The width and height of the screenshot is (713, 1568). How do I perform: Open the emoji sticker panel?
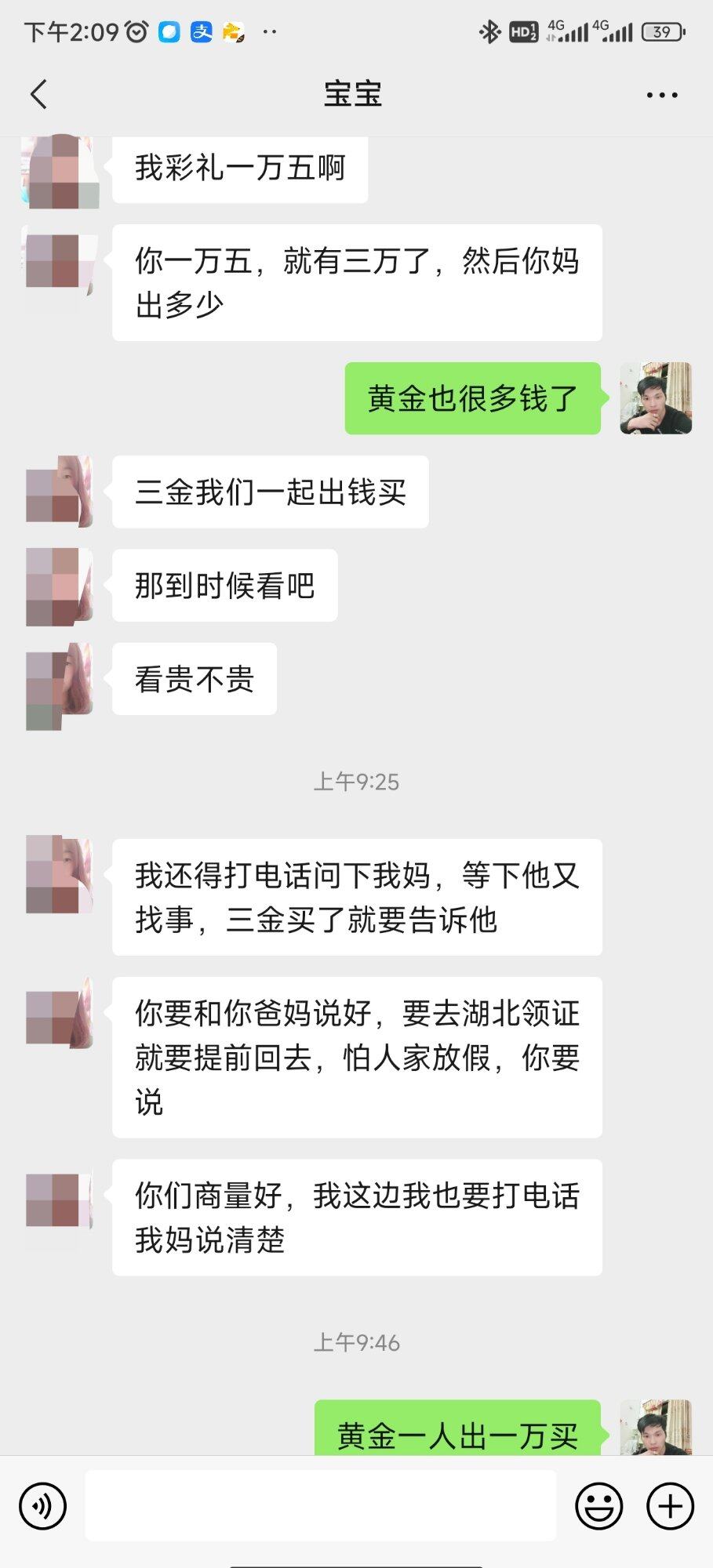pos(598,1506)
